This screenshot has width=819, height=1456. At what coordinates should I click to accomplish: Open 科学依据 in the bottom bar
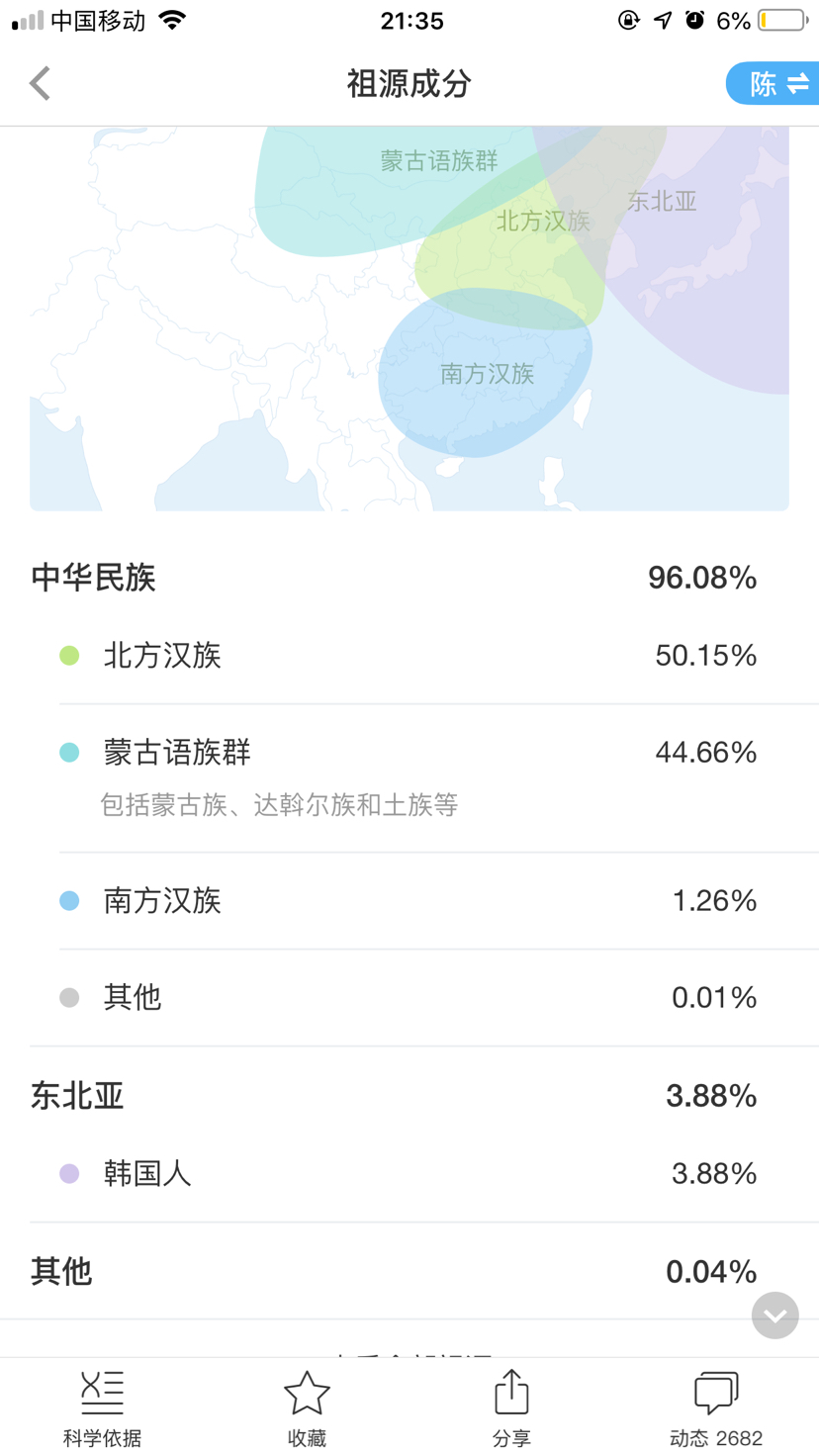(x=102, y=1409)
